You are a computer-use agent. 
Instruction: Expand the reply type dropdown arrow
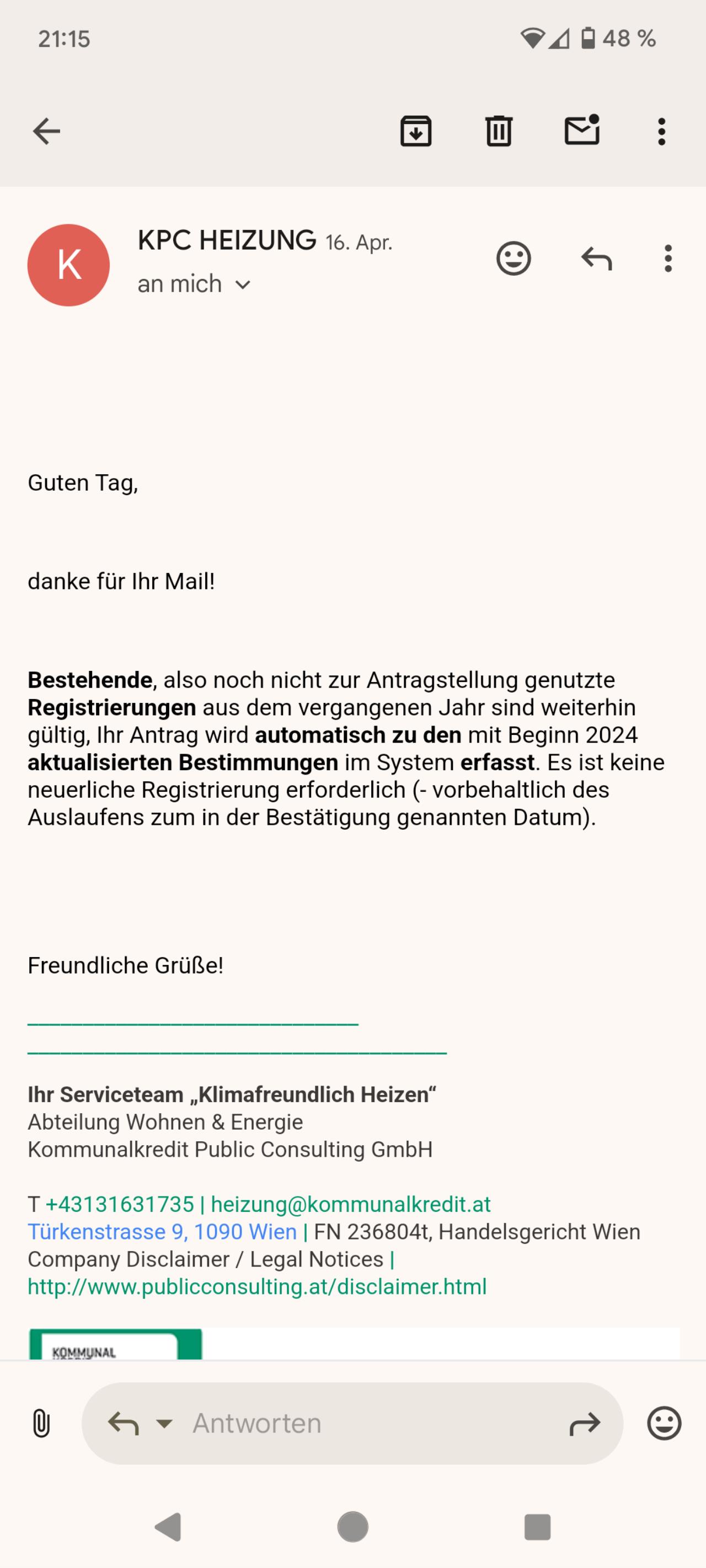[164, 1423]
